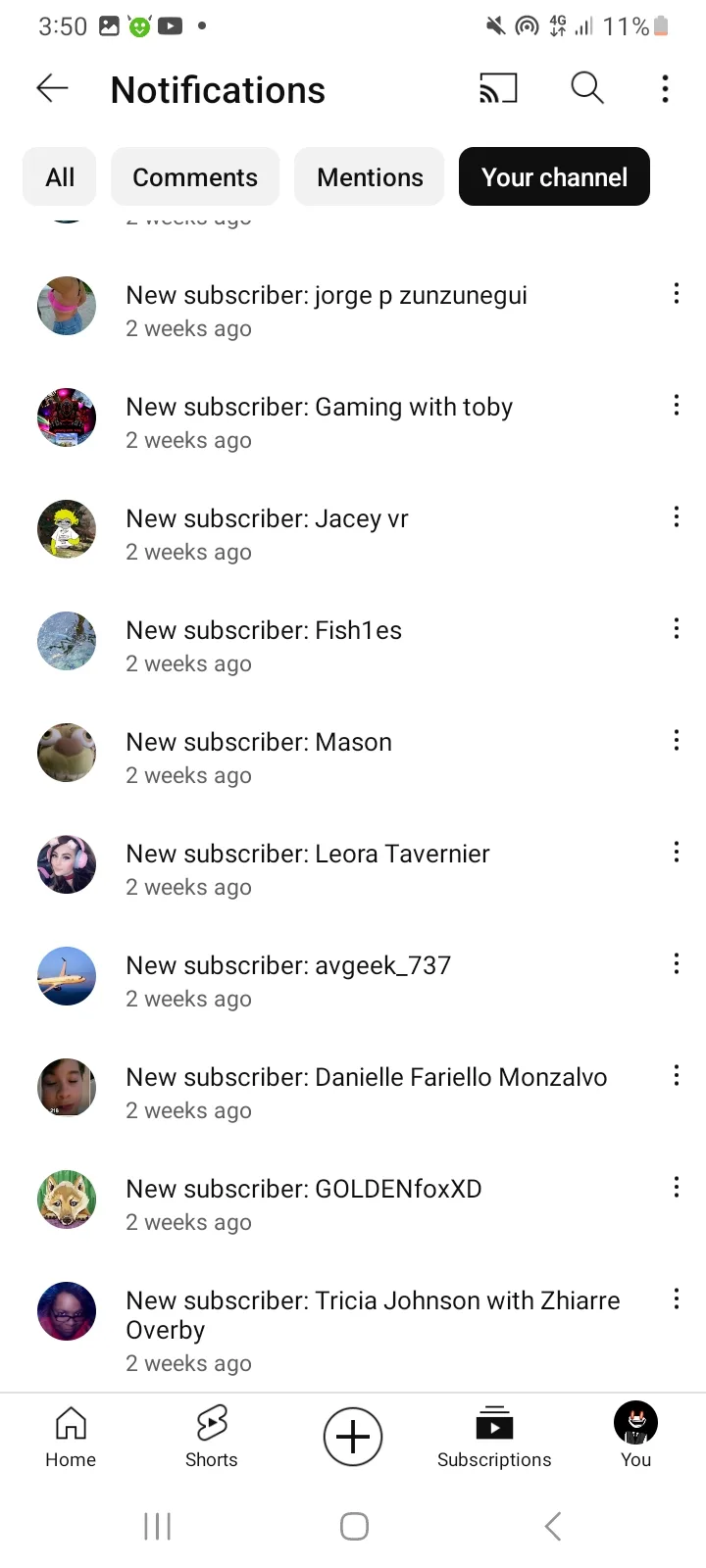Go to the Home tab
The width and height of the screenshot is (706, 1568).
[71, 1437]
